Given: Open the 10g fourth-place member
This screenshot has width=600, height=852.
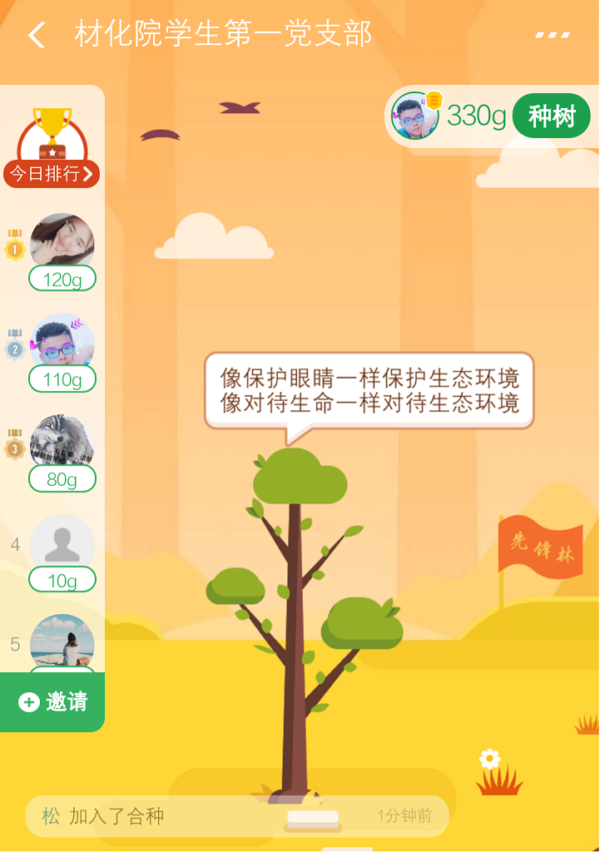Looking at the screenshot, I should click(x=62, y=545).
